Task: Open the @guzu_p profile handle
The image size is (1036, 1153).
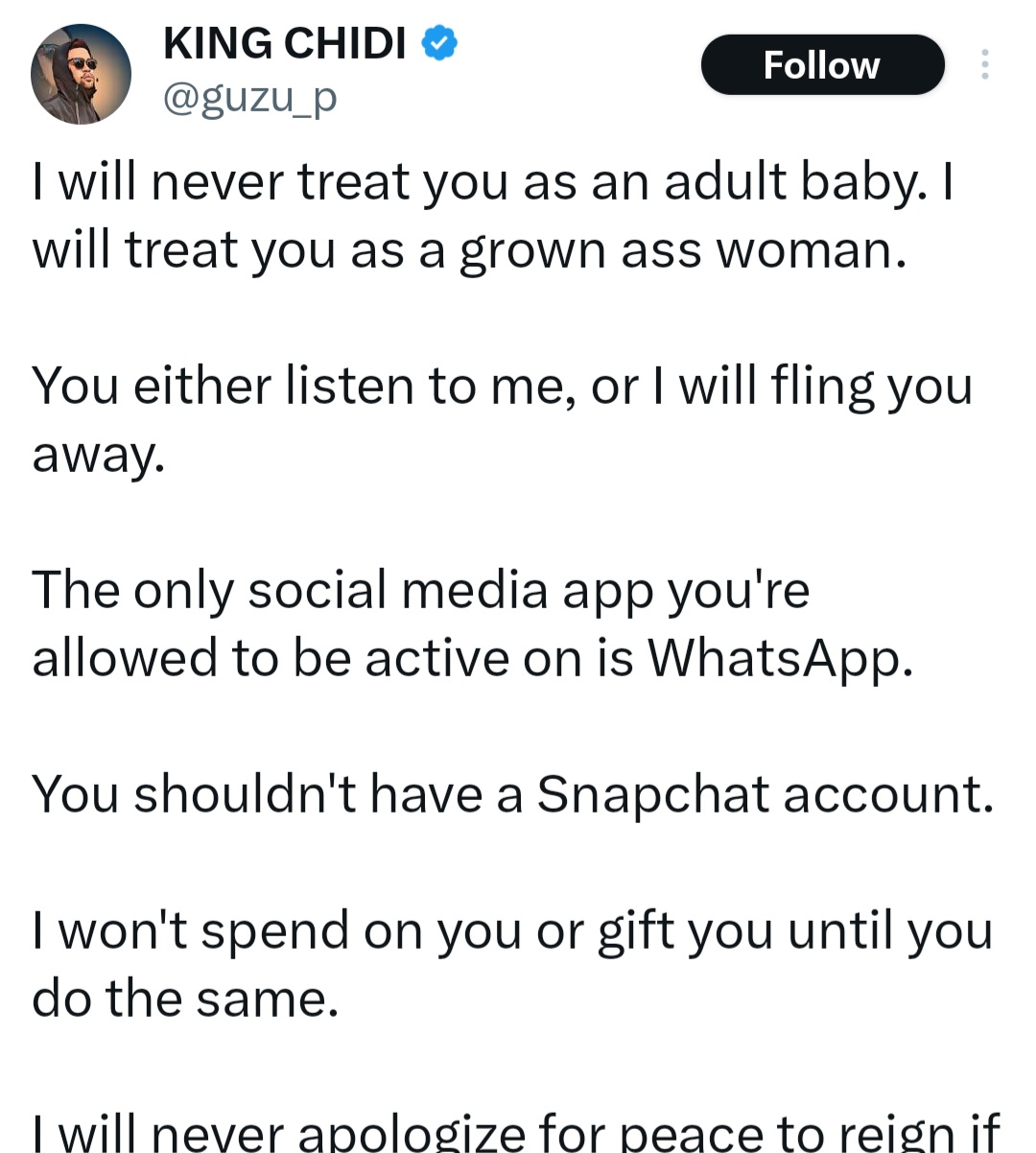Action: [x=250, y=97]
